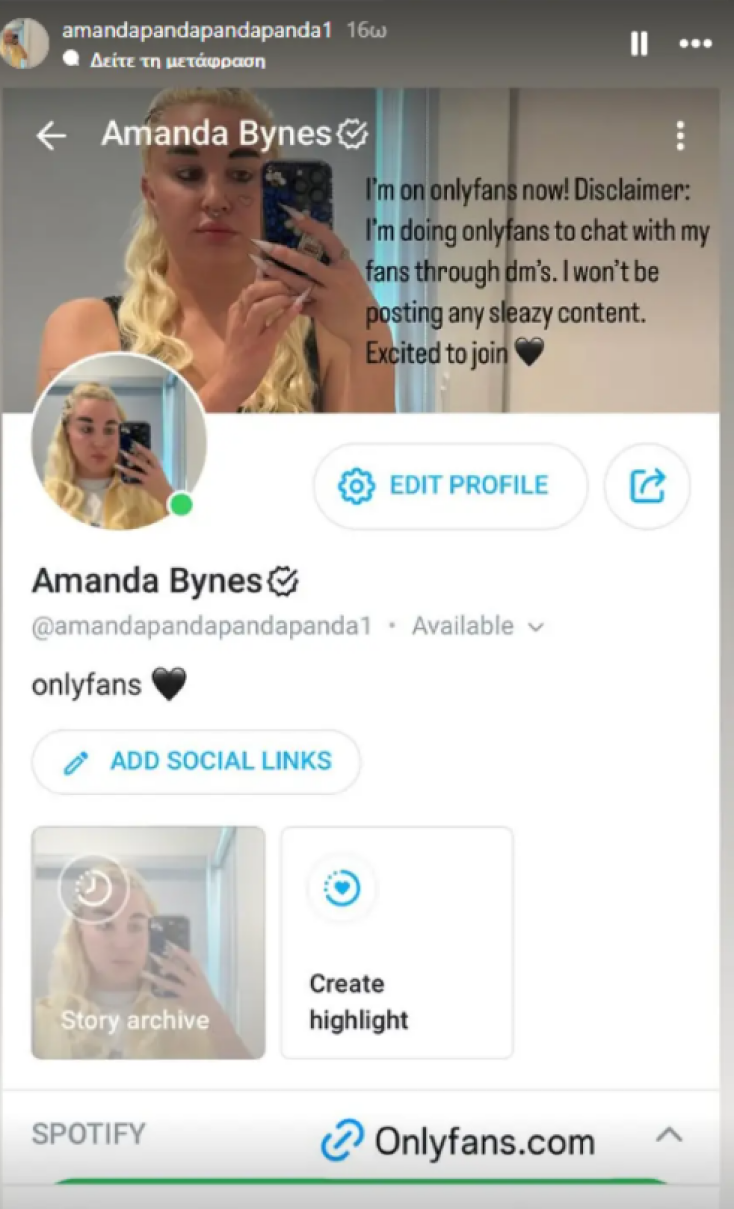Tap the link icon beside Onlyfans.com
The height and width of the screenshot is (1209, 734).
point(343,1140)
